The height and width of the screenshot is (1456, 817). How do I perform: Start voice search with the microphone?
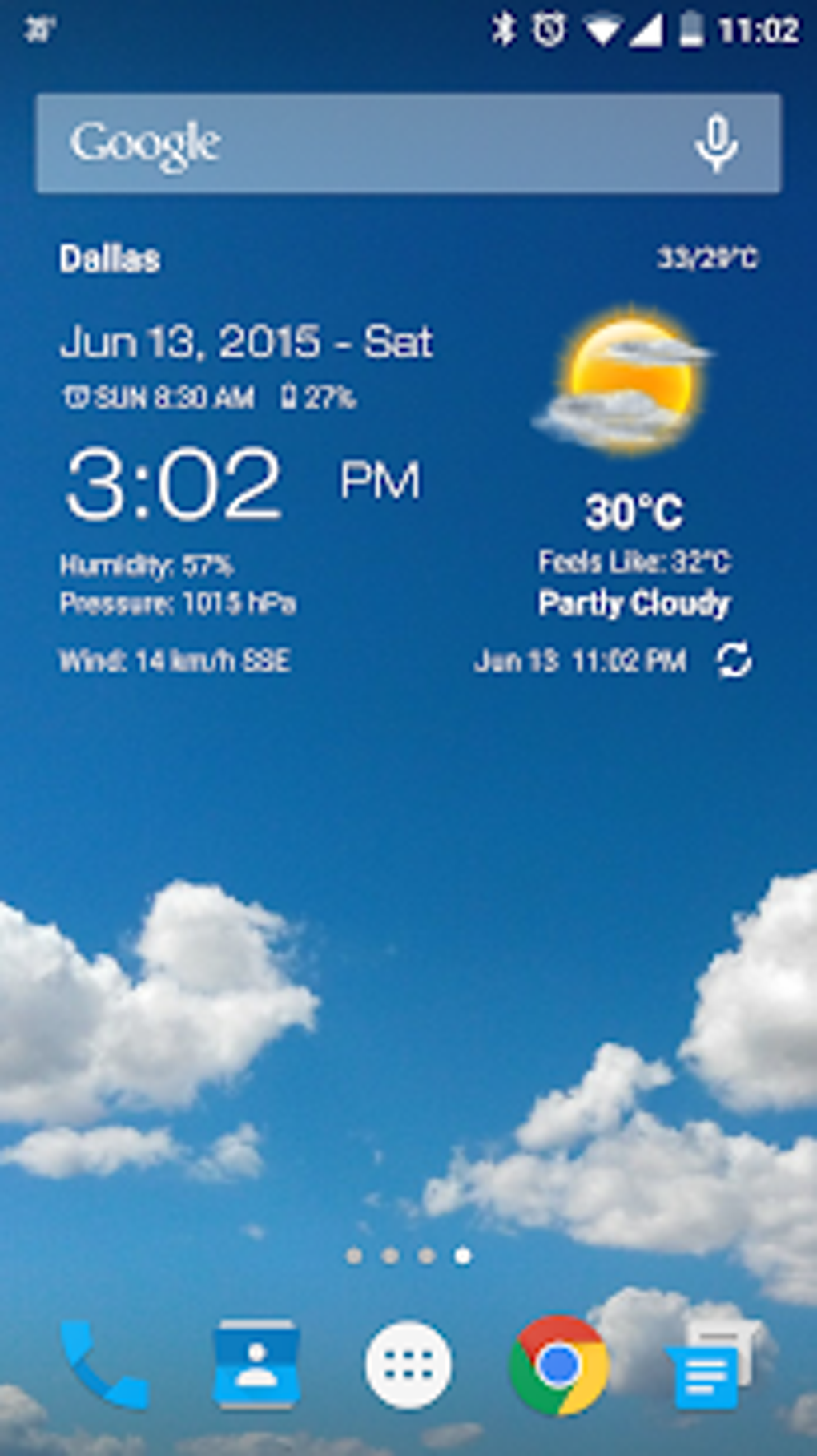(x=715, y=143)
